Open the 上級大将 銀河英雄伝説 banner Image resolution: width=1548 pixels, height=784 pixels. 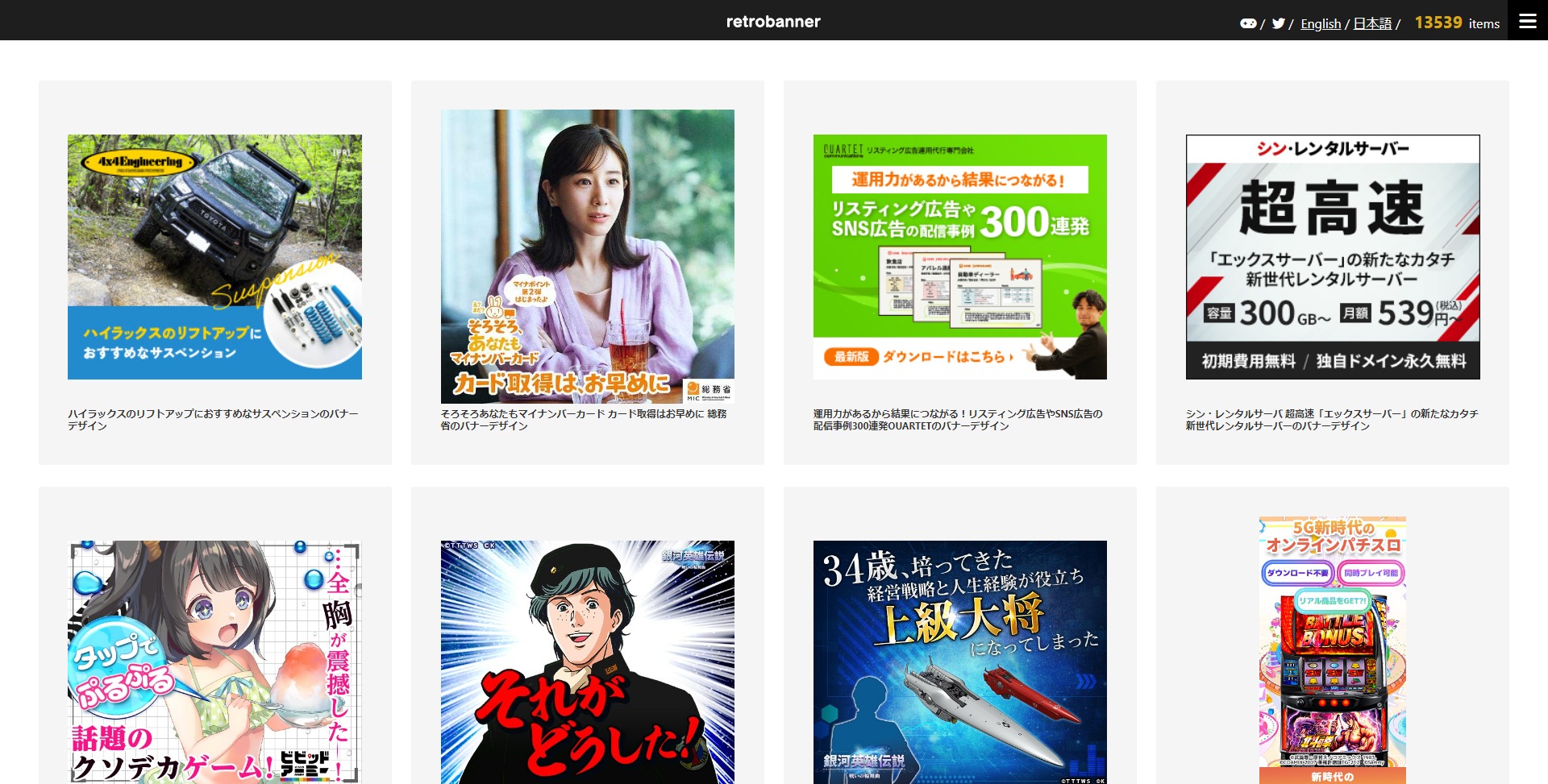pos(959,661)
